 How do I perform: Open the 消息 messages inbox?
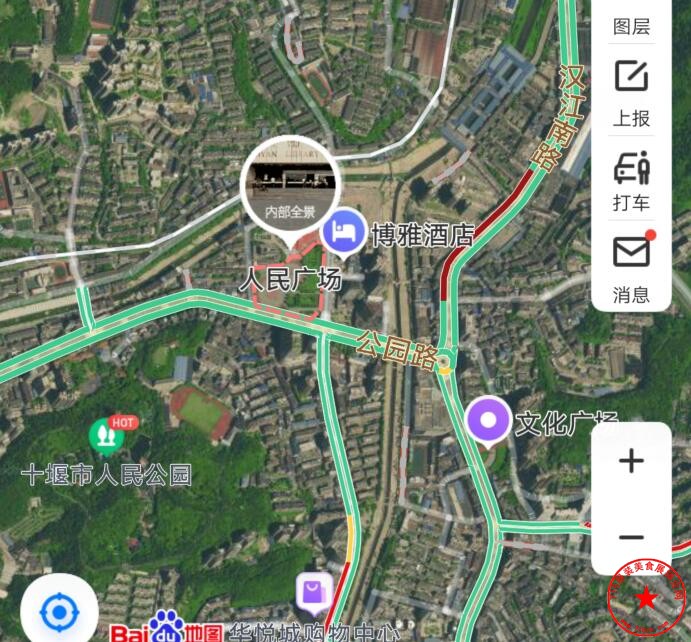pos(631,266)
